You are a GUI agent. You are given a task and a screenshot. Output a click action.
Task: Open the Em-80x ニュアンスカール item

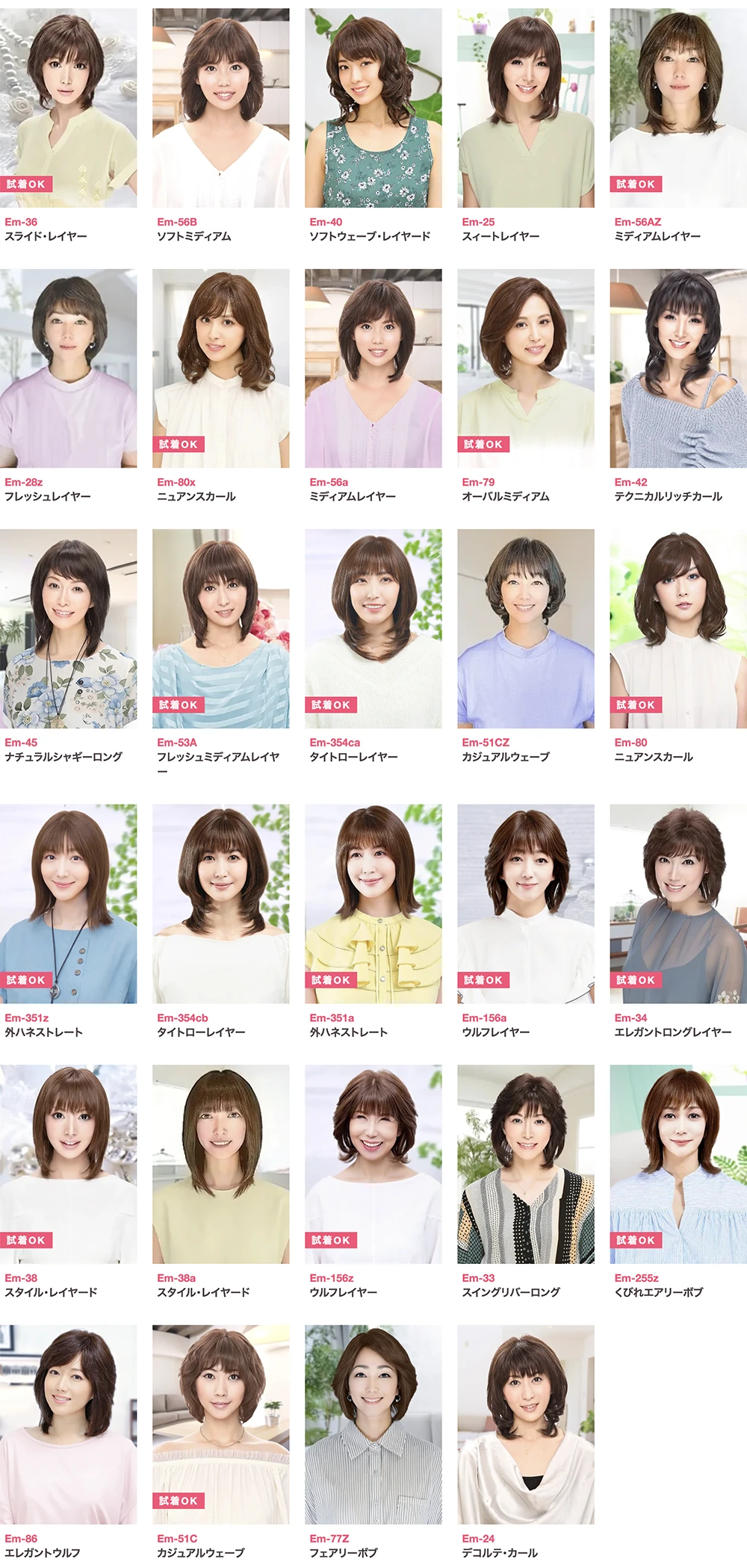pyautogui.click(x=220, y=368)
